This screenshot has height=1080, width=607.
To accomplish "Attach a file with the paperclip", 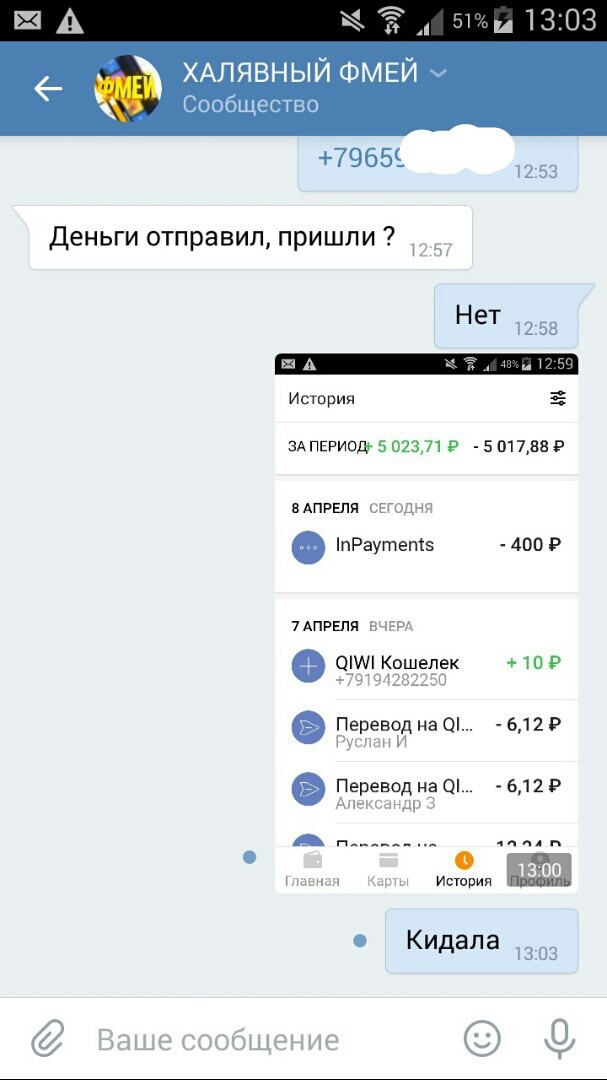I will (x=47, y=1039).
